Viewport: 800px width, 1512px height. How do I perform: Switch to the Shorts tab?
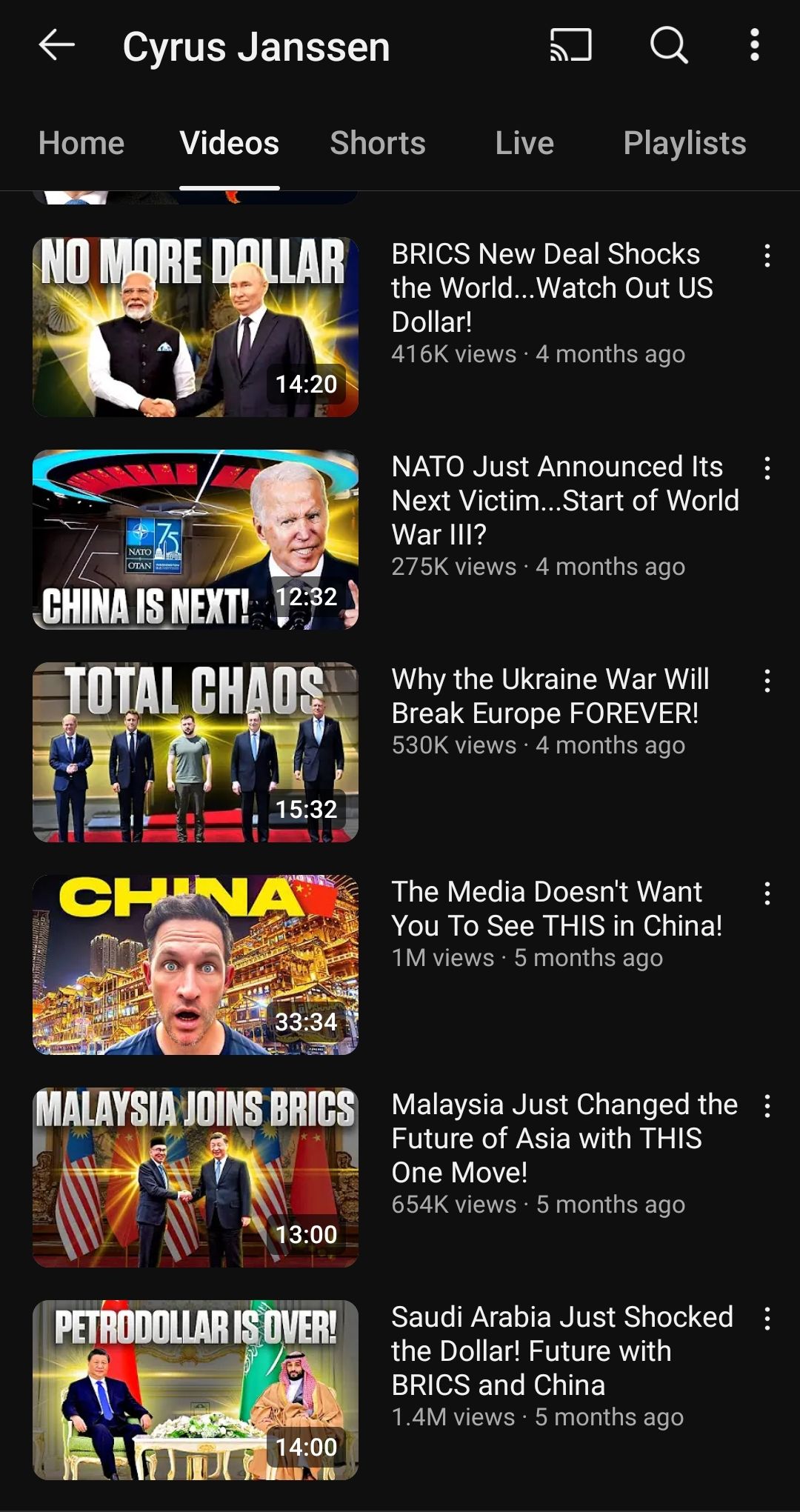point(378,143)
